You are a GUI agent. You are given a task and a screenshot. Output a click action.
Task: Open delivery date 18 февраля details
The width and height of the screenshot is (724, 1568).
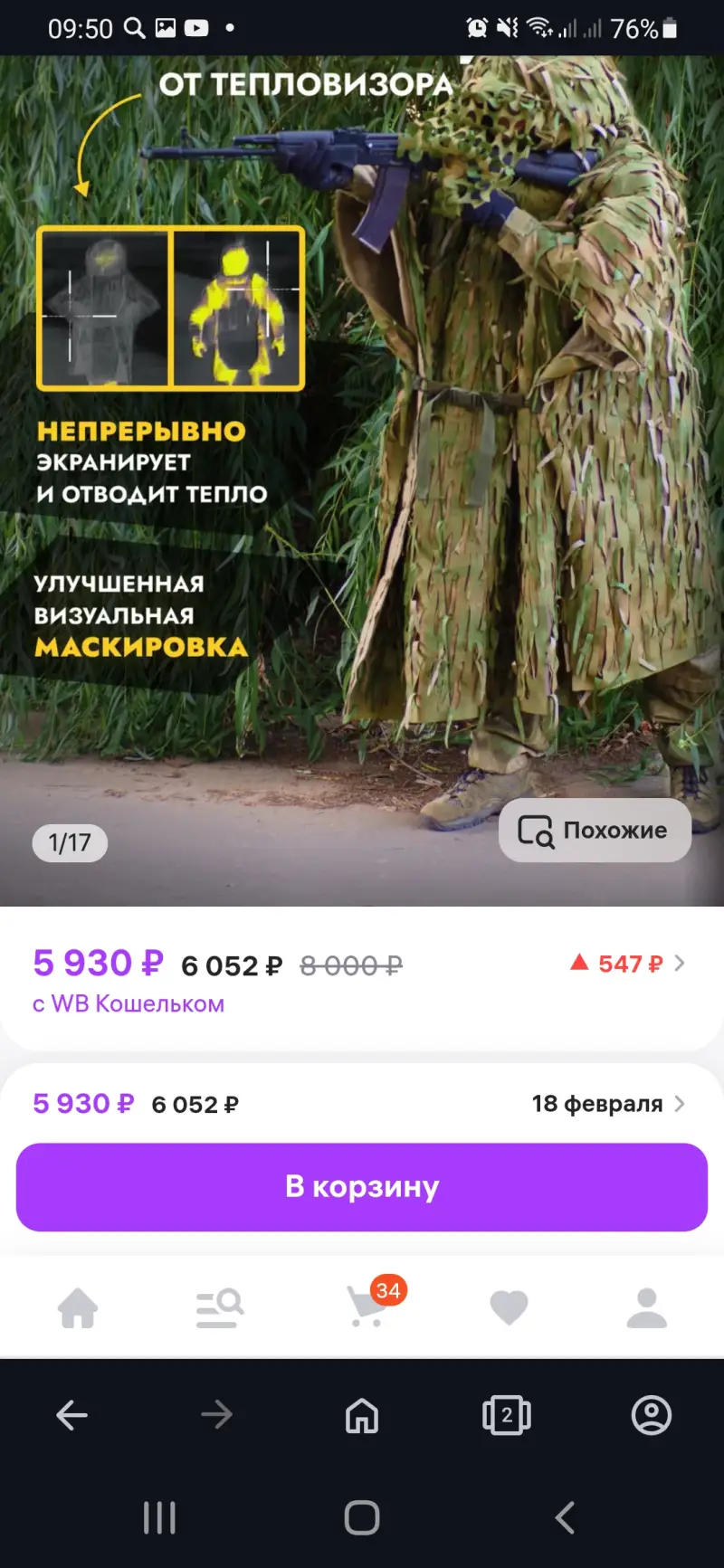pos(607,1104)
